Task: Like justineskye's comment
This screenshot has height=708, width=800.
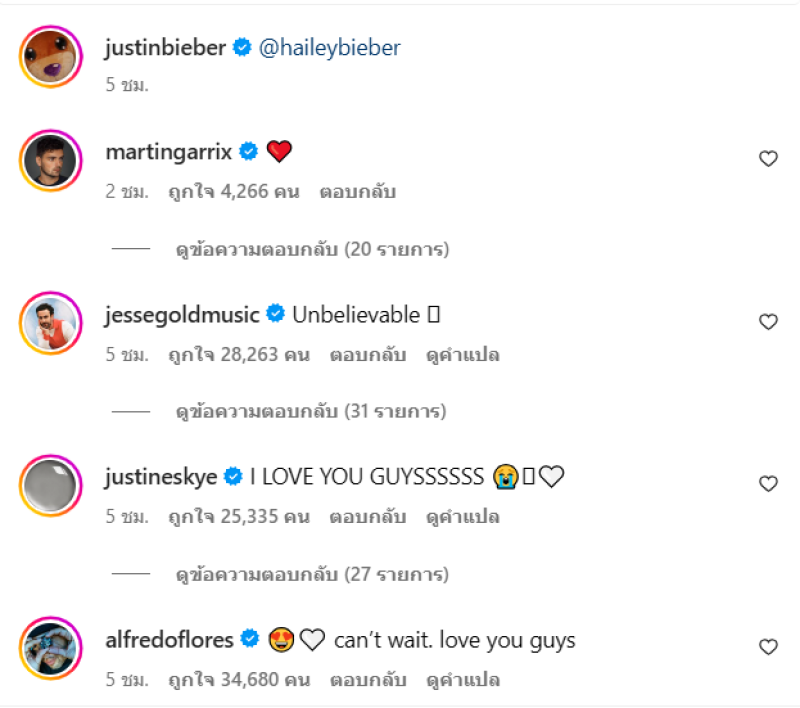Action: tap(768, 484)
